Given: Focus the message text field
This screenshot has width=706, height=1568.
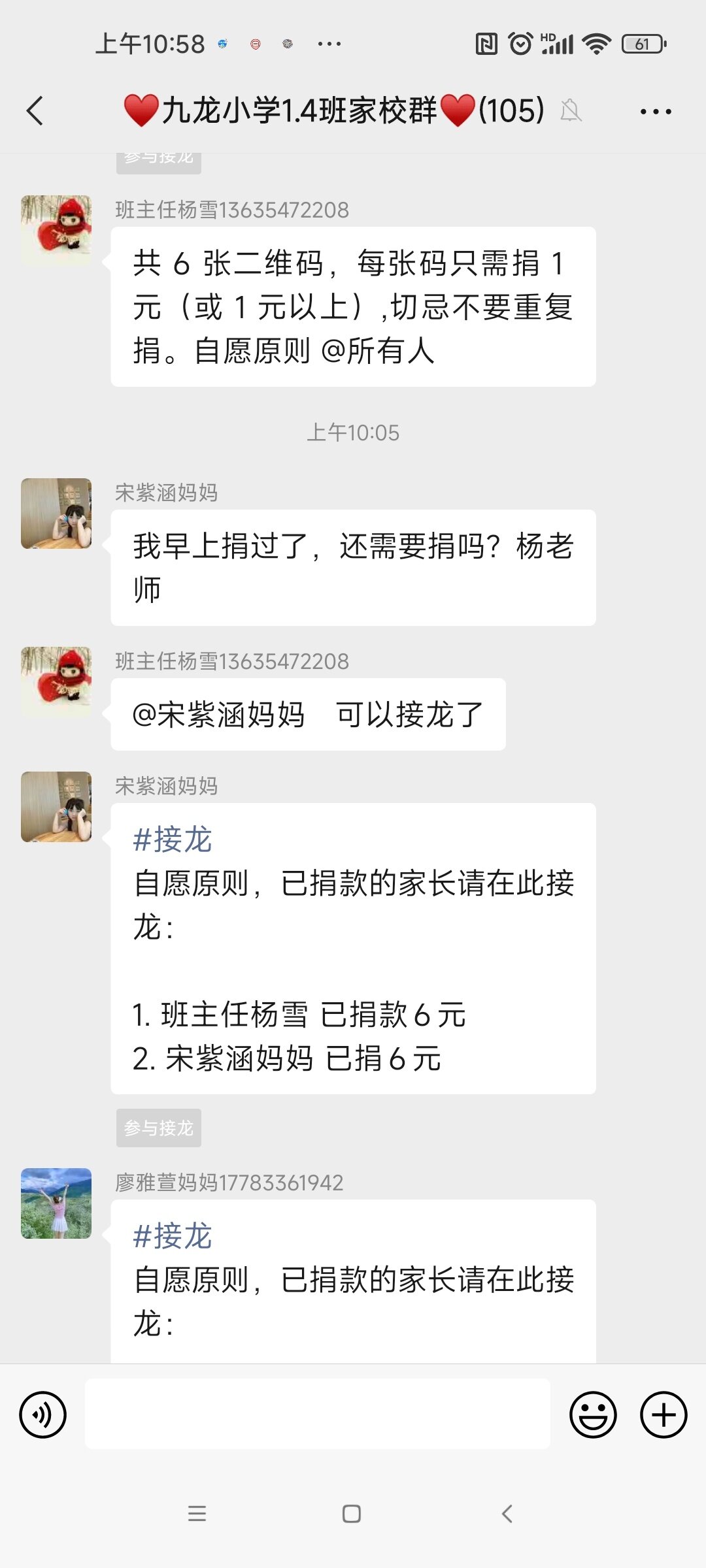Looking at the screenshot, I should [x=317, y=1414].
